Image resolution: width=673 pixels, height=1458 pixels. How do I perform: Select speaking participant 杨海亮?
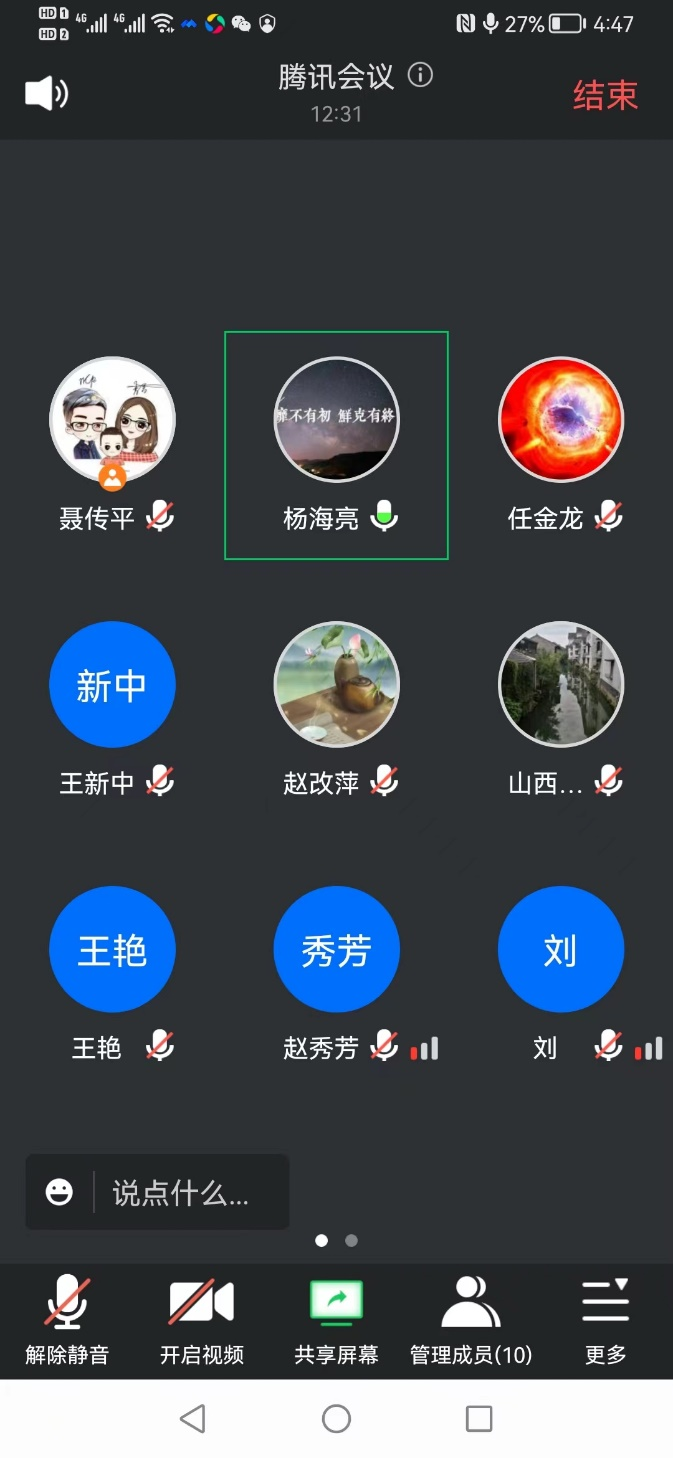point(336,421)
